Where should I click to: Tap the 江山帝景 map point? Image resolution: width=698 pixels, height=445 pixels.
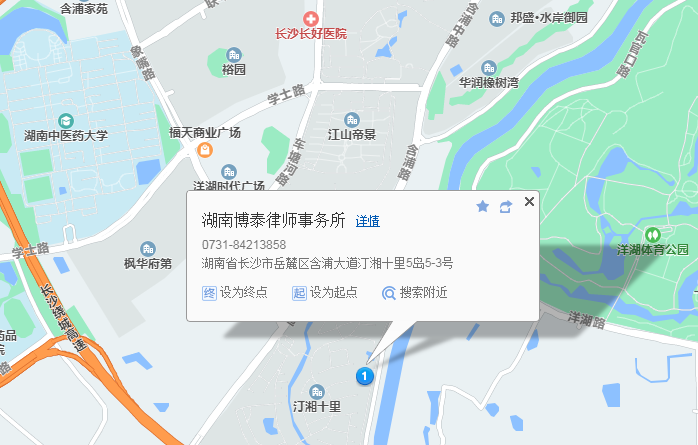[351, 120]
